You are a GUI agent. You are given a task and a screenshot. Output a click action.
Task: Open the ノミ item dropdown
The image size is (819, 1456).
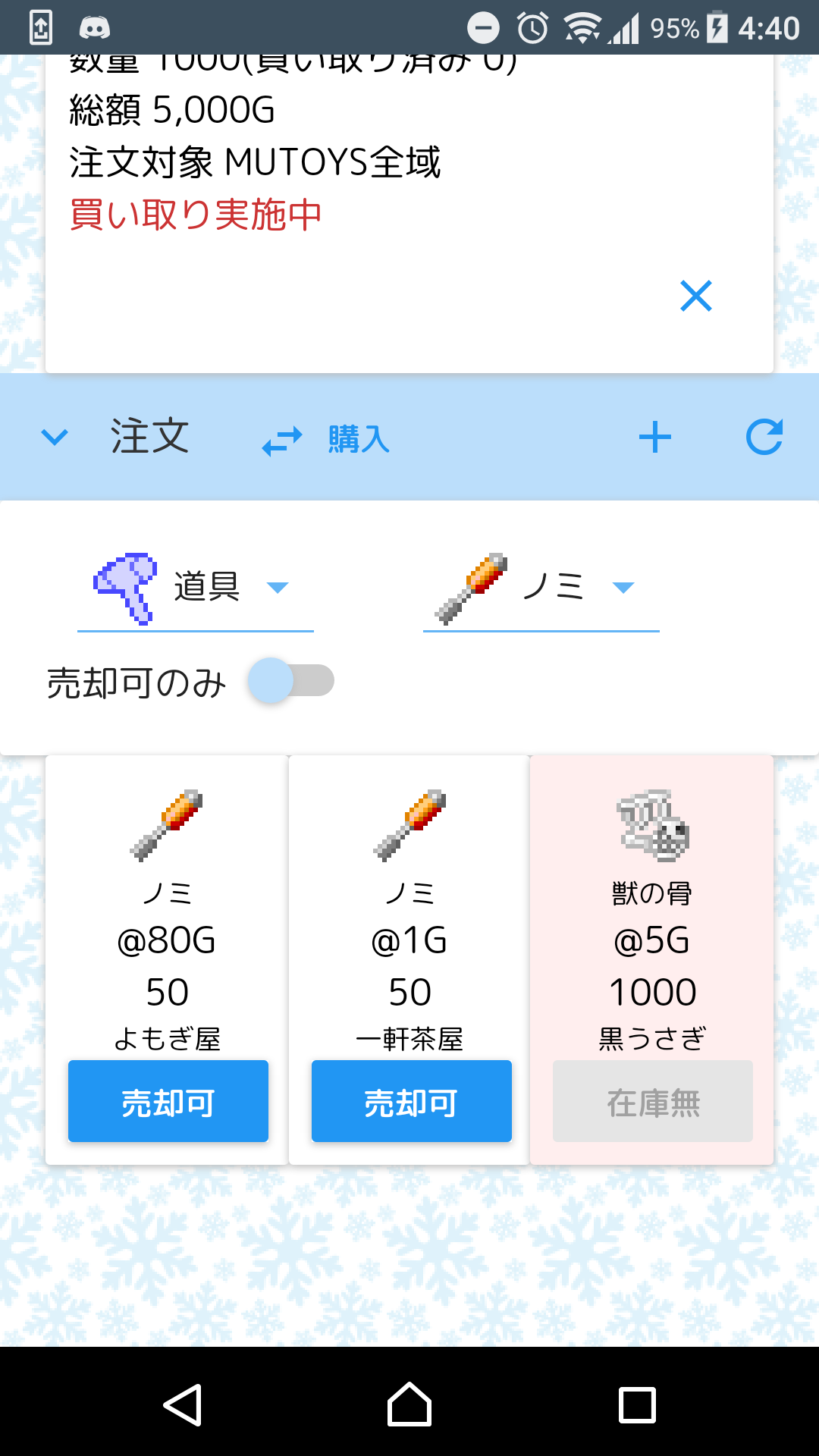click(541, 589)
